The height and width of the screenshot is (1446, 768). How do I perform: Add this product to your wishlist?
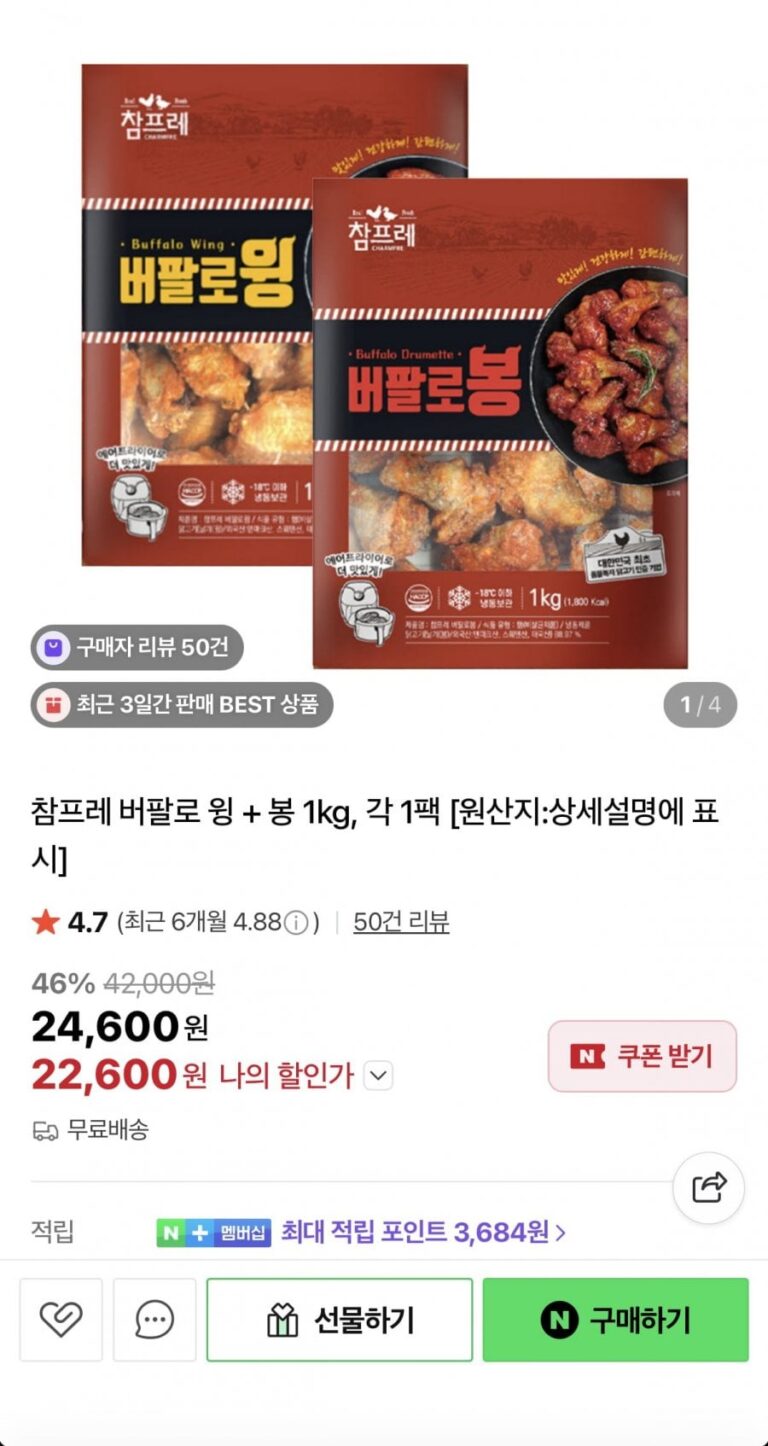pos(61,1320)
